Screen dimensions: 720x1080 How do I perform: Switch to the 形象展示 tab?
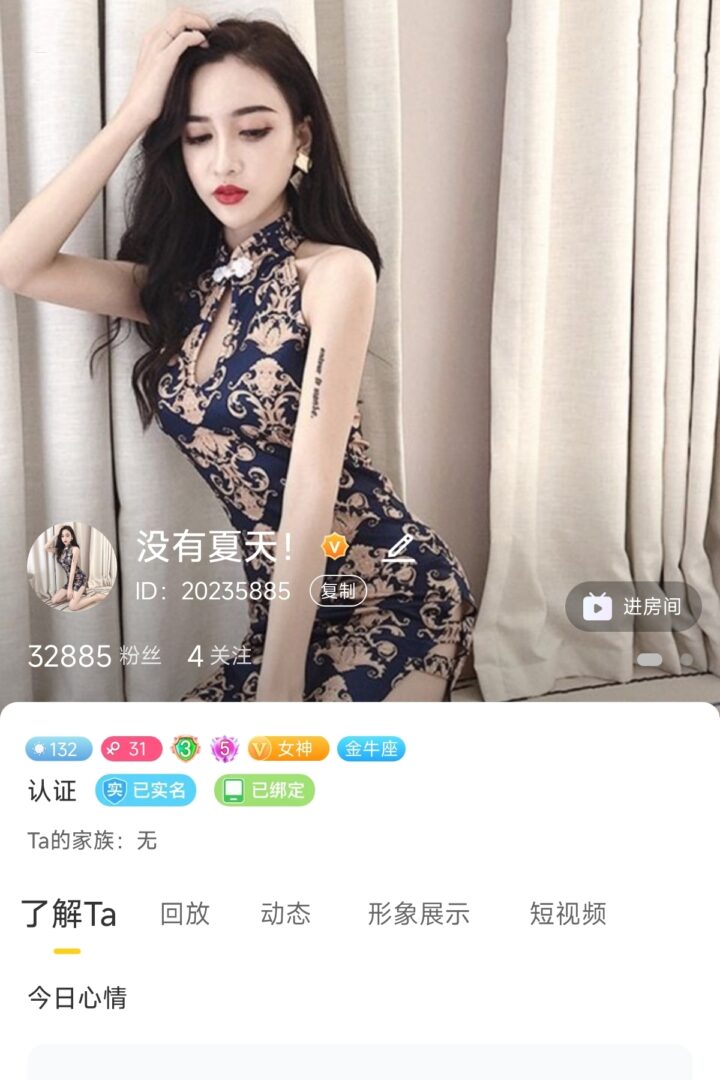pos(418,913)
